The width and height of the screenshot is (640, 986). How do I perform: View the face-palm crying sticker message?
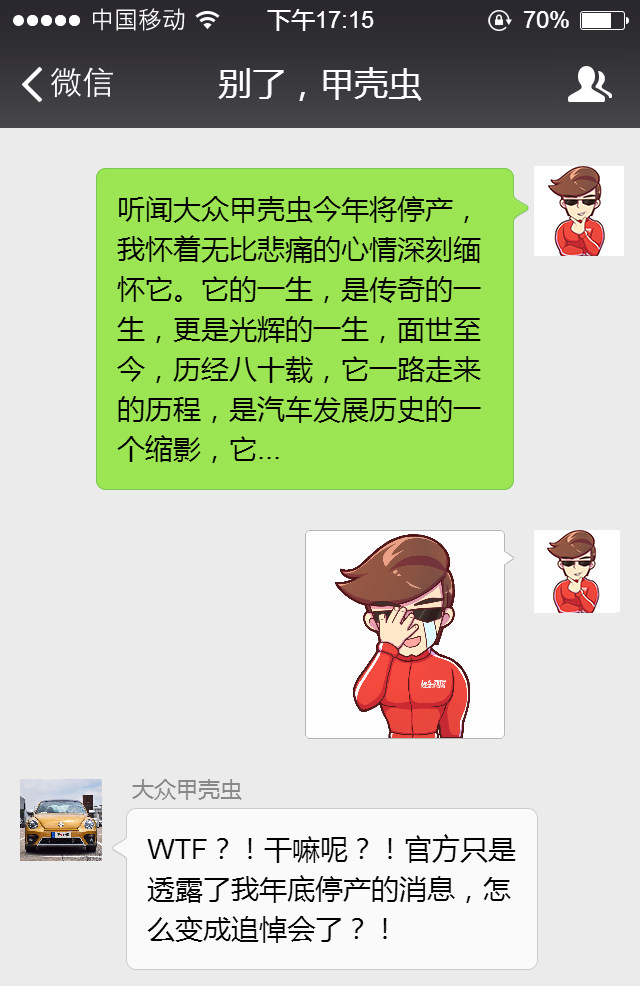click(405, 634)
